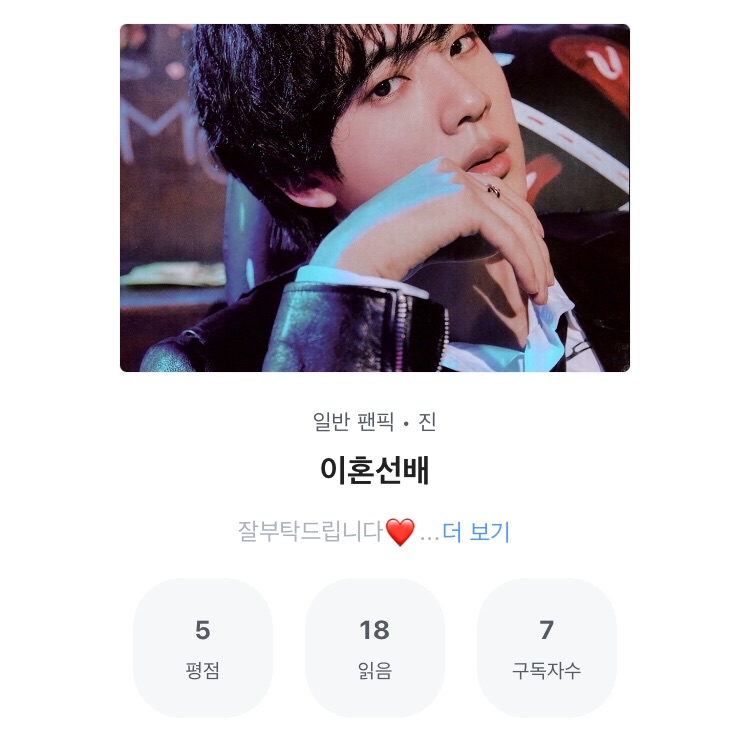750x750 pixels.
Task: Open the 이혼선배 cover image
Action: (x=375, y=198)
